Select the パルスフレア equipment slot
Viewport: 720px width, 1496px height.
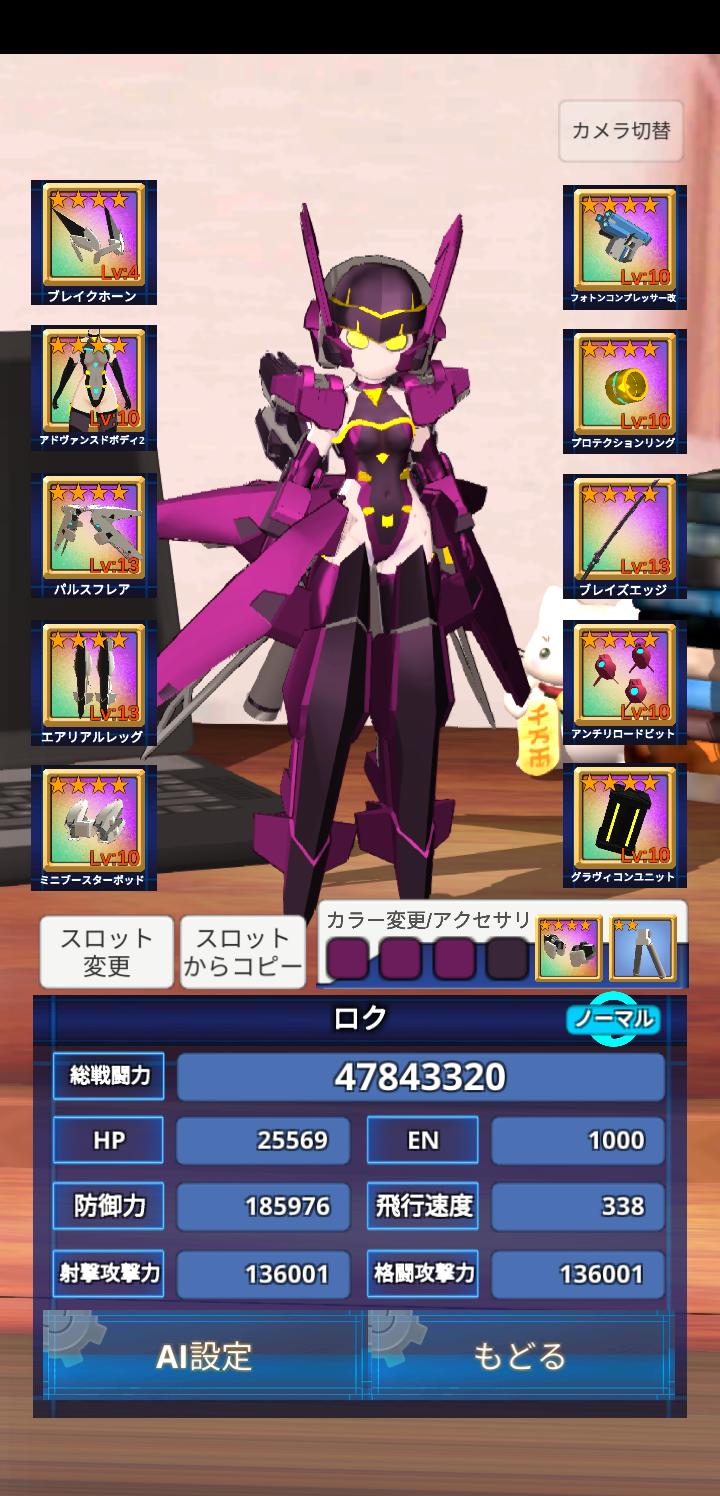click(x=93, y=535)
